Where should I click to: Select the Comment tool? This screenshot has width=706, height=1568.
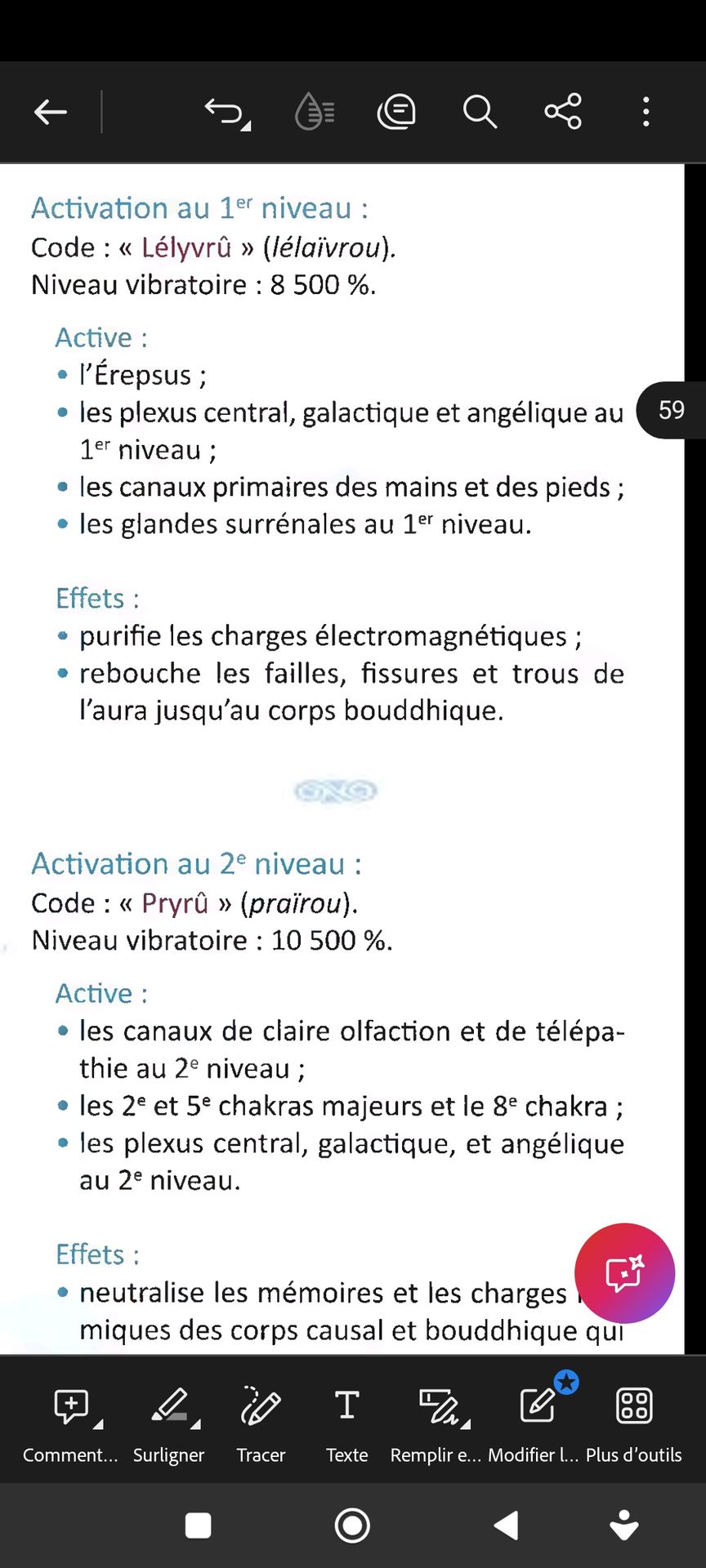(x=72, y=1421)
